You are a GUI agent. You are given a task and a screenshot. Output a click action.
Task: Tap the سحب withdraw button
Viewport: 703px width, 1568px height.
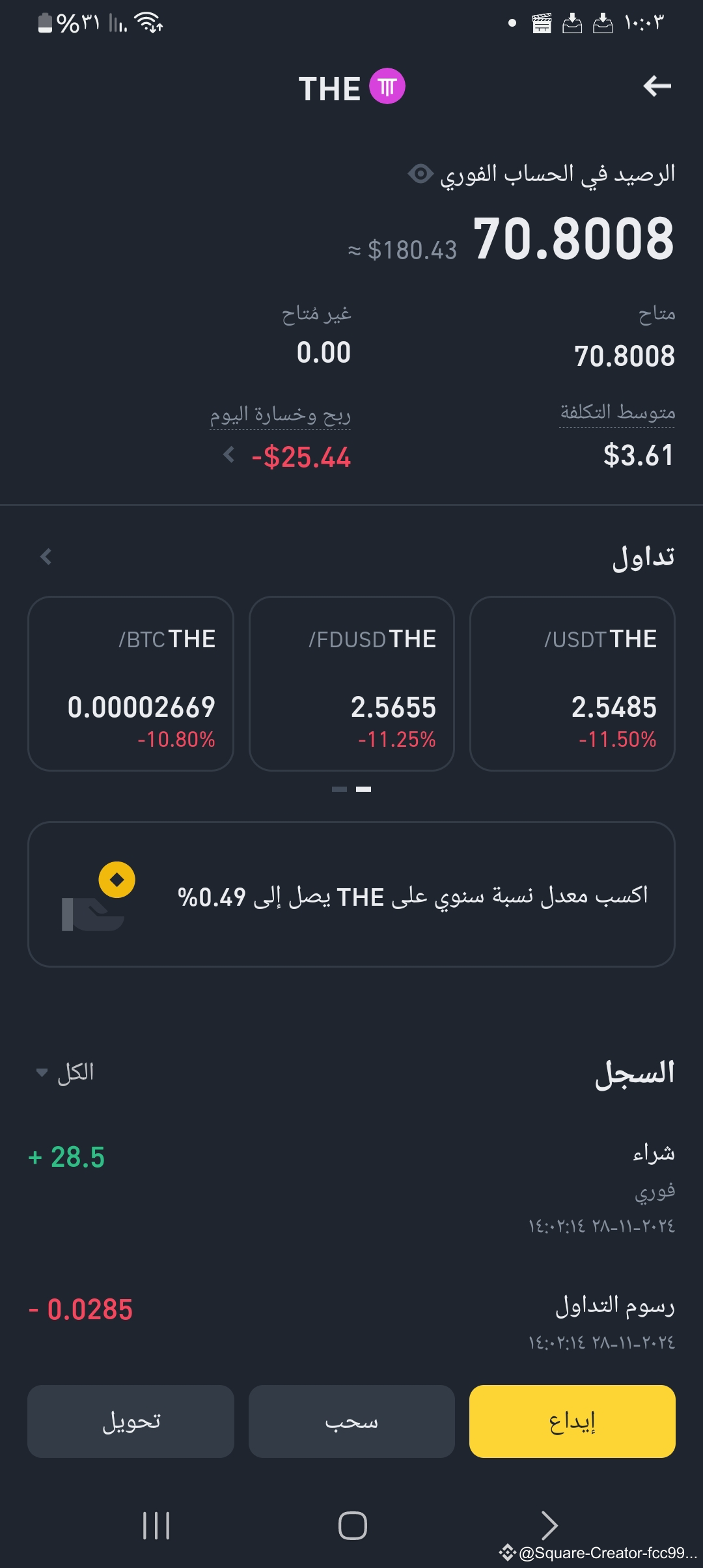351,1421
